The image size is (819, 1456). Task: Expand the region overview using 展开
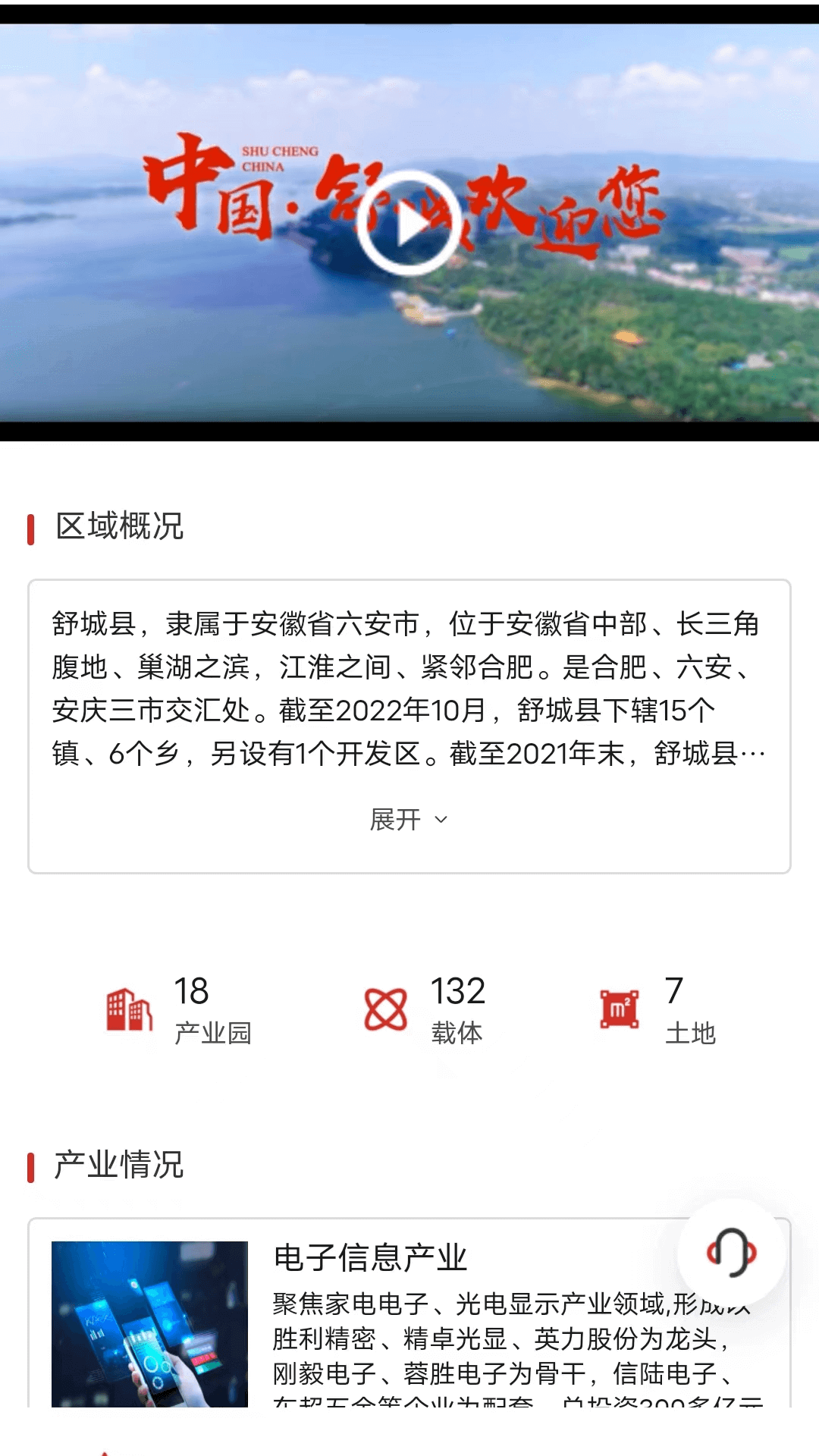(x=394, y=818)
